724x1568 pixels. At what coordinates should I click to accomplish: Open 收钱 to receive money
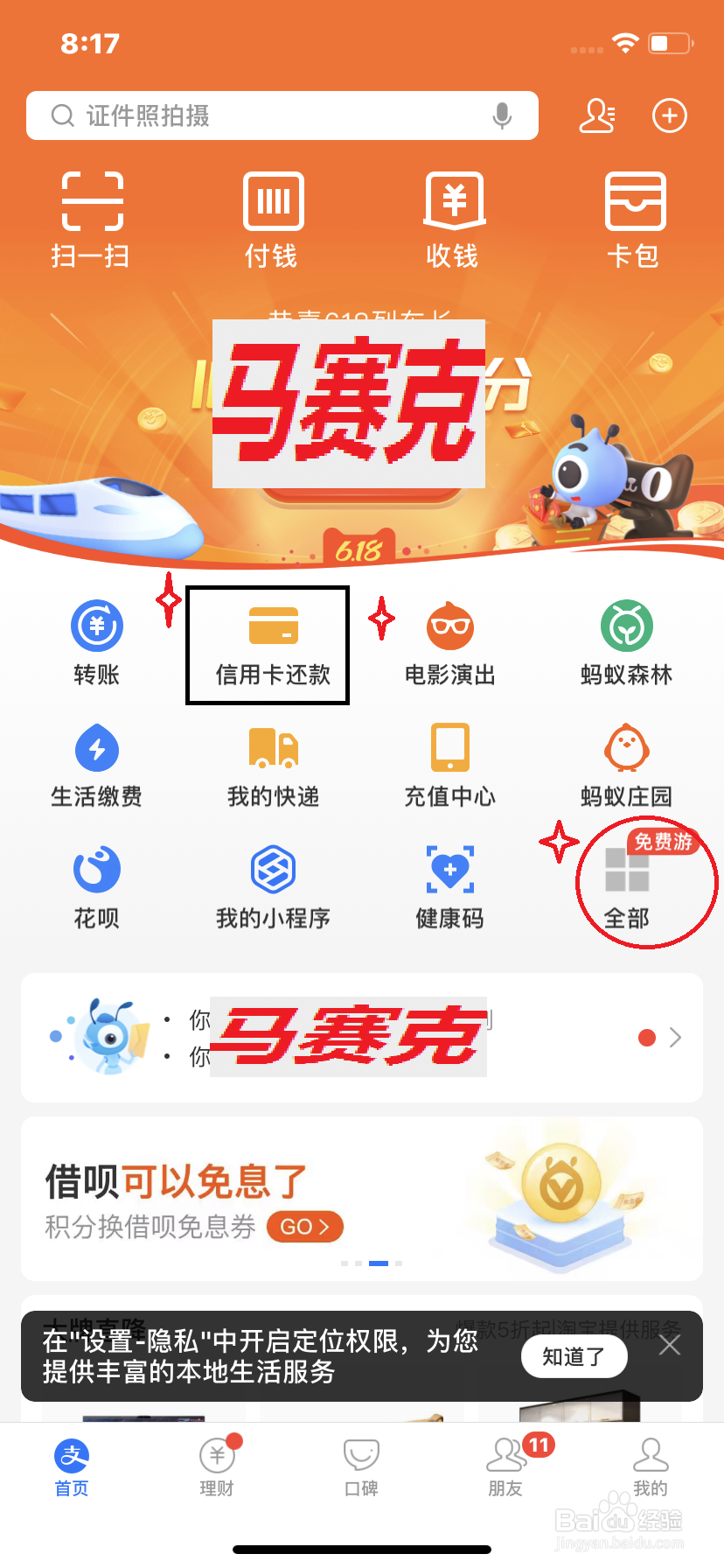[452, 219]
